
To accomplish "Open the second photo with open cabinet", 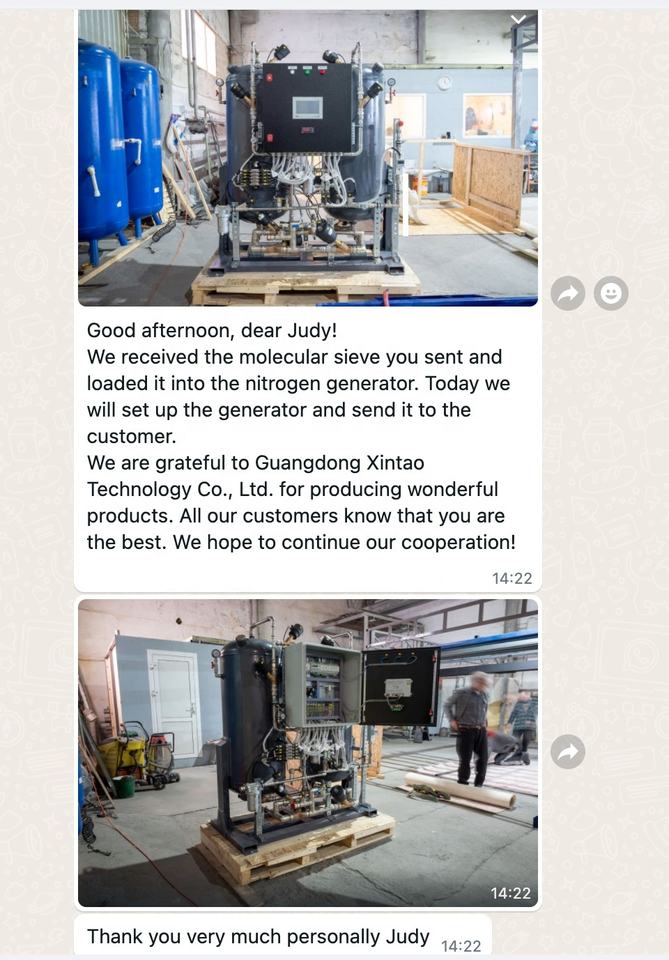I will coord(308,752).
